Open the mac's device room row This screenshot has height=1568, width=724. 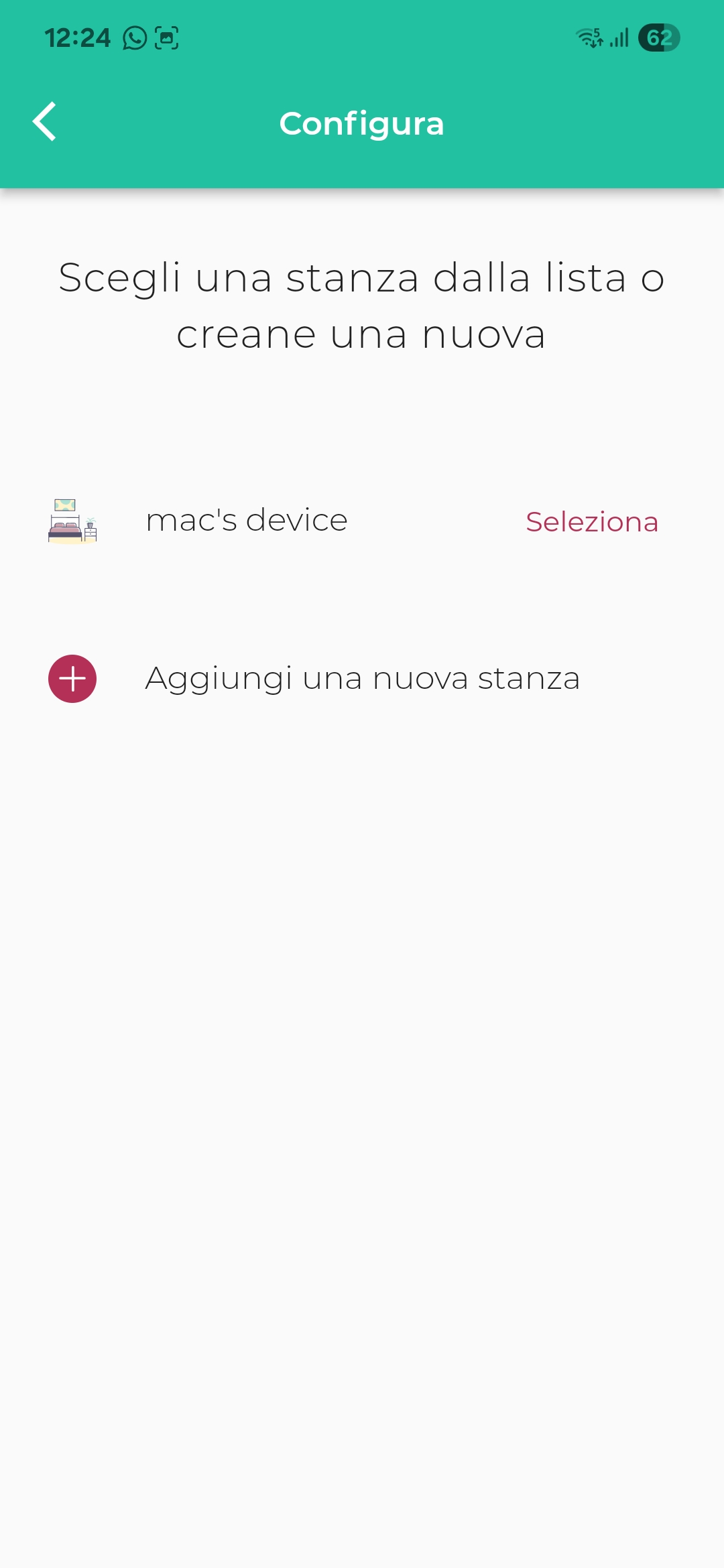click(246, 521)
